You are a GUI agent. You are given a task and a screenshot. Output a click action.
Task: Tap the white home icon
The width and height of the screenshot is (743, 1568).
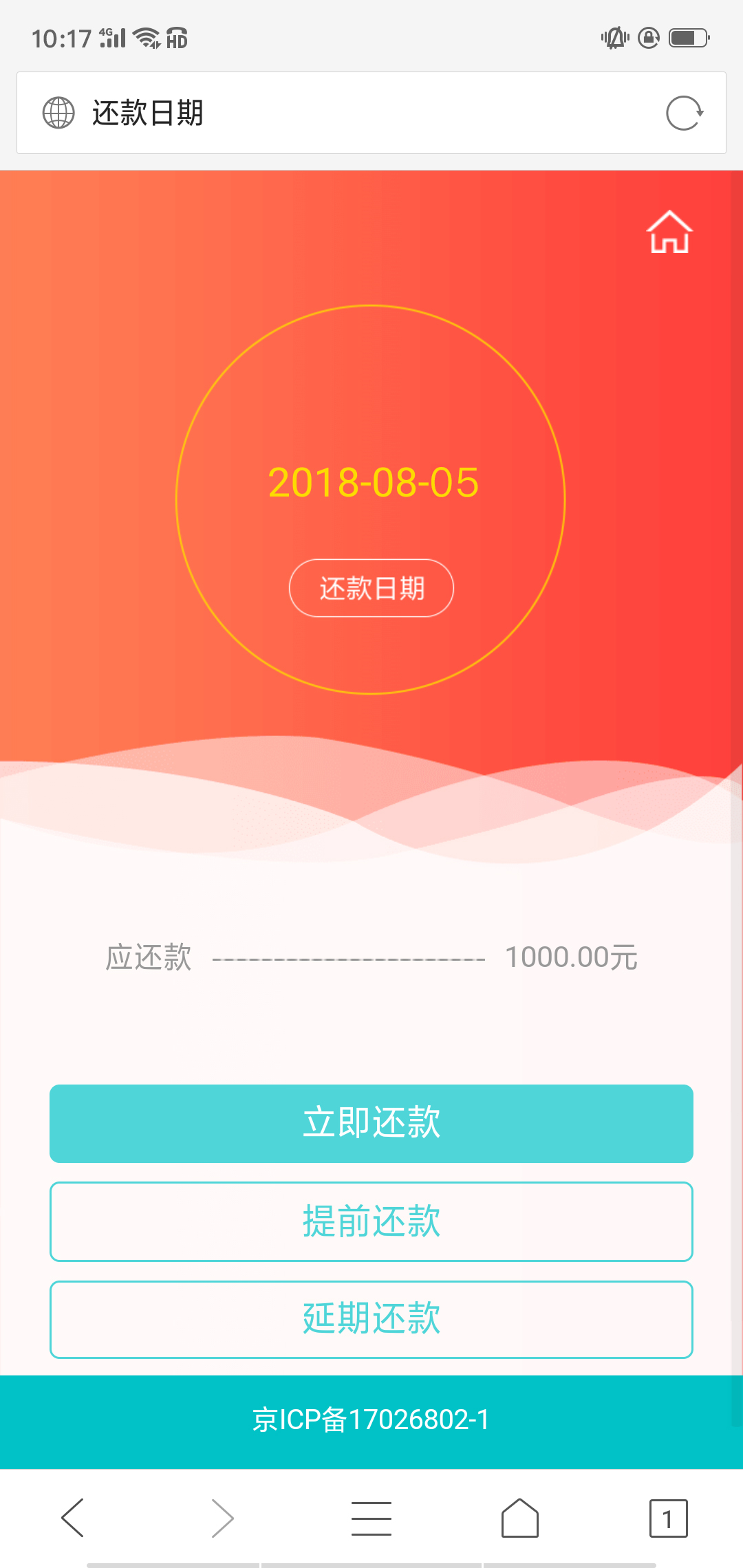[x=669, y=232]
